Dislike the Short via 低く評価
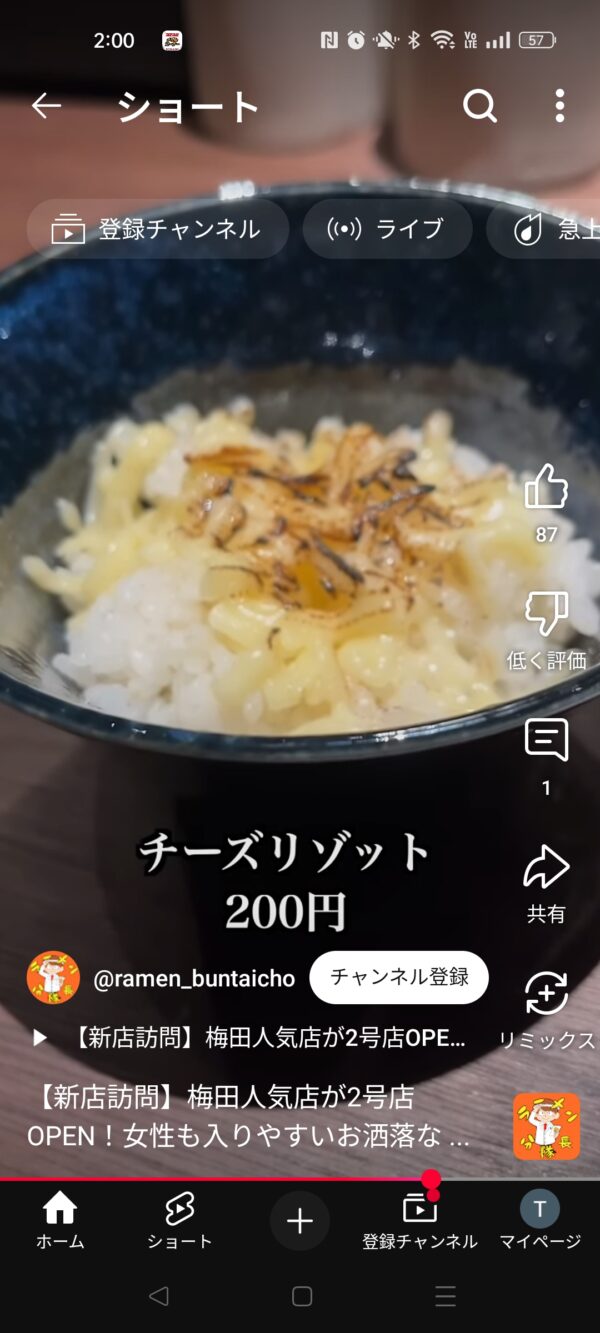Screen dimensions: 600x1333 click(x=546, y=614)
